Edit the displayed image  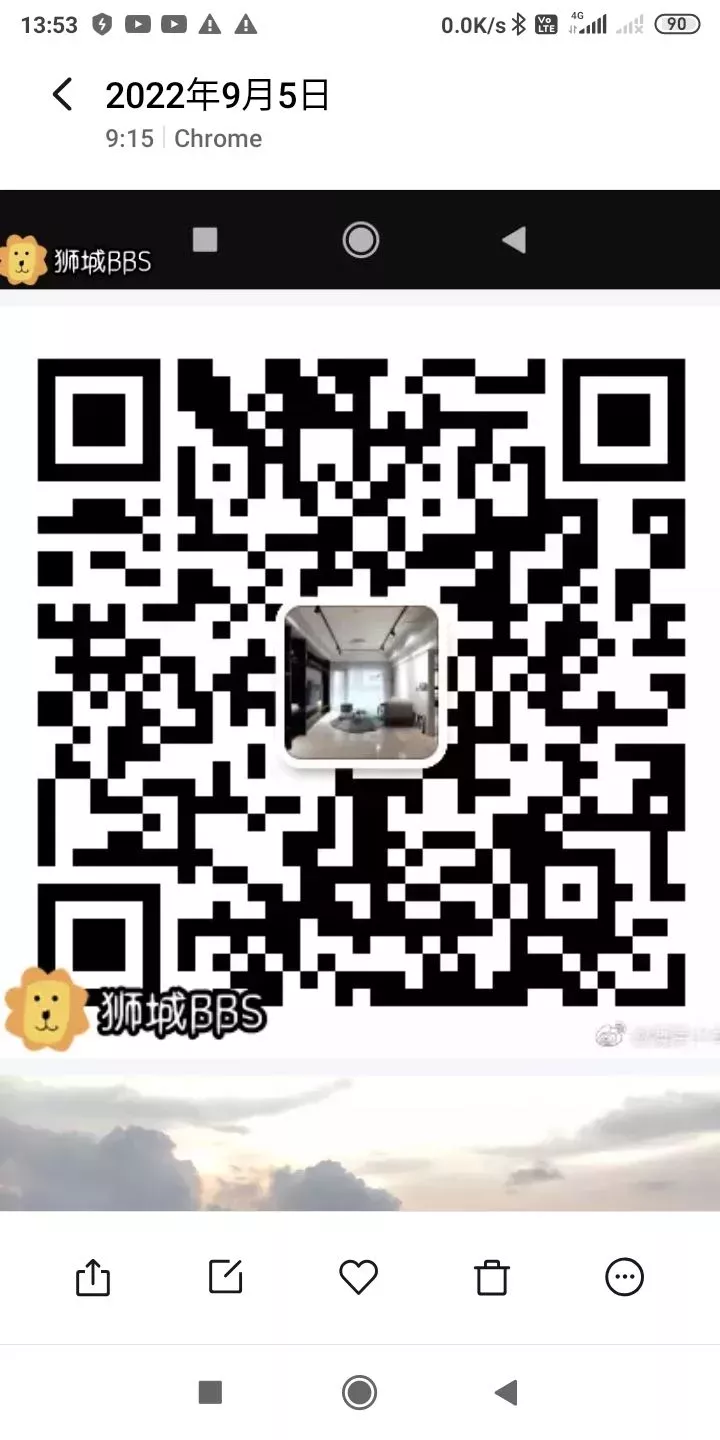(x=226, y=1277)
